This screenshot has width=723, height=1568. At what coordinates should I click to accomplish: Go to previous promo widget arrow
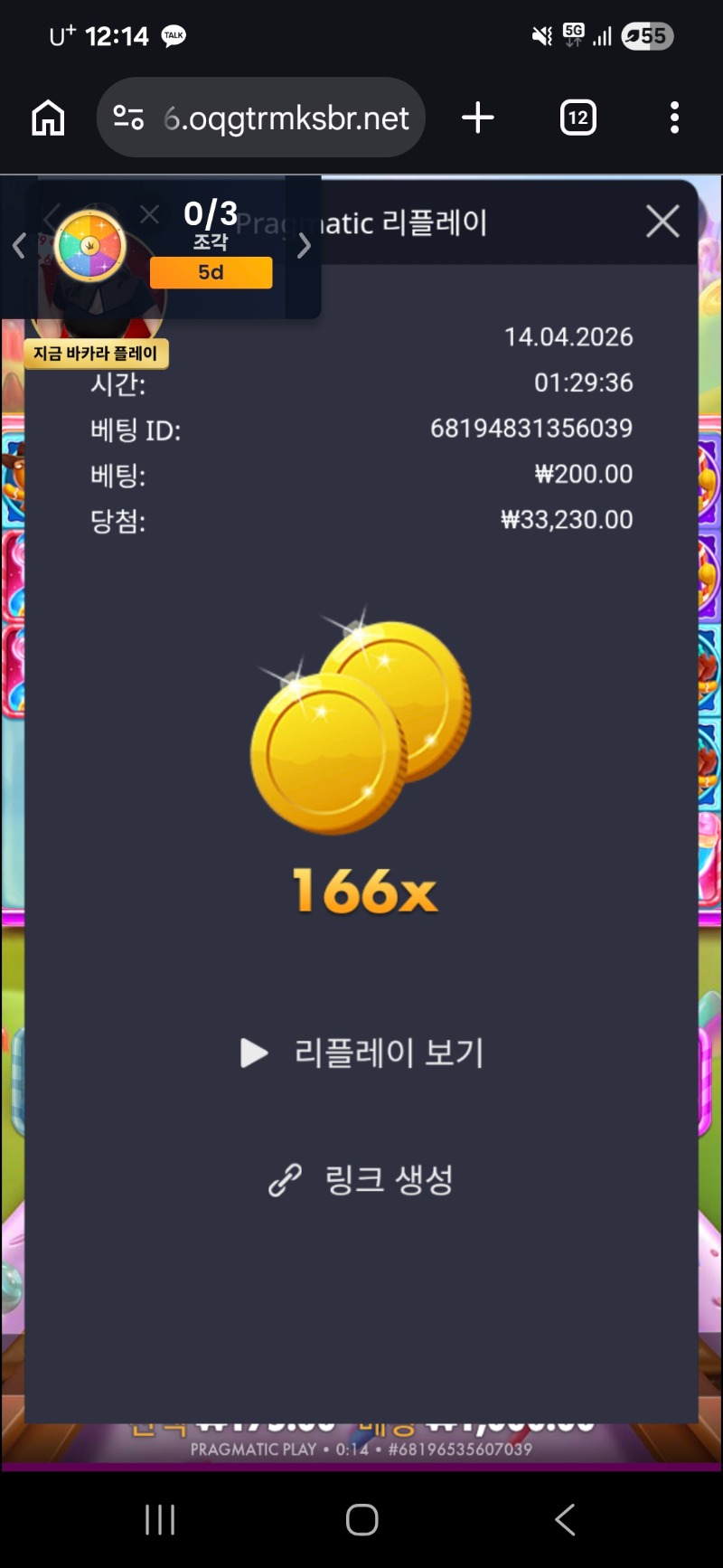coord(19,245)
